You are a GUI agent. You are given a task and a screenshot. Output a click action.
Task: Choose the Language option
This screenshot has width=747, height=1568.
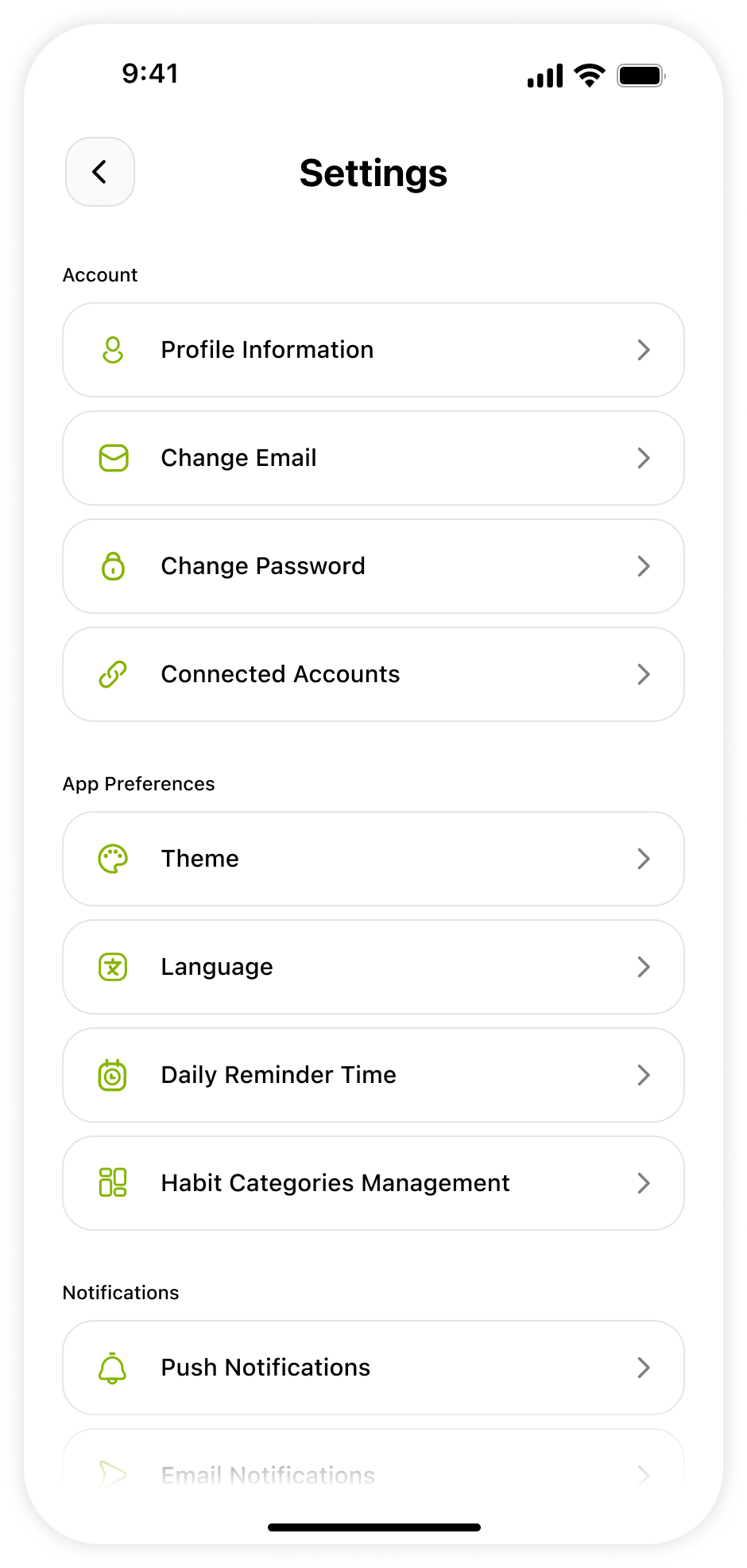click(x=373, y=967)
